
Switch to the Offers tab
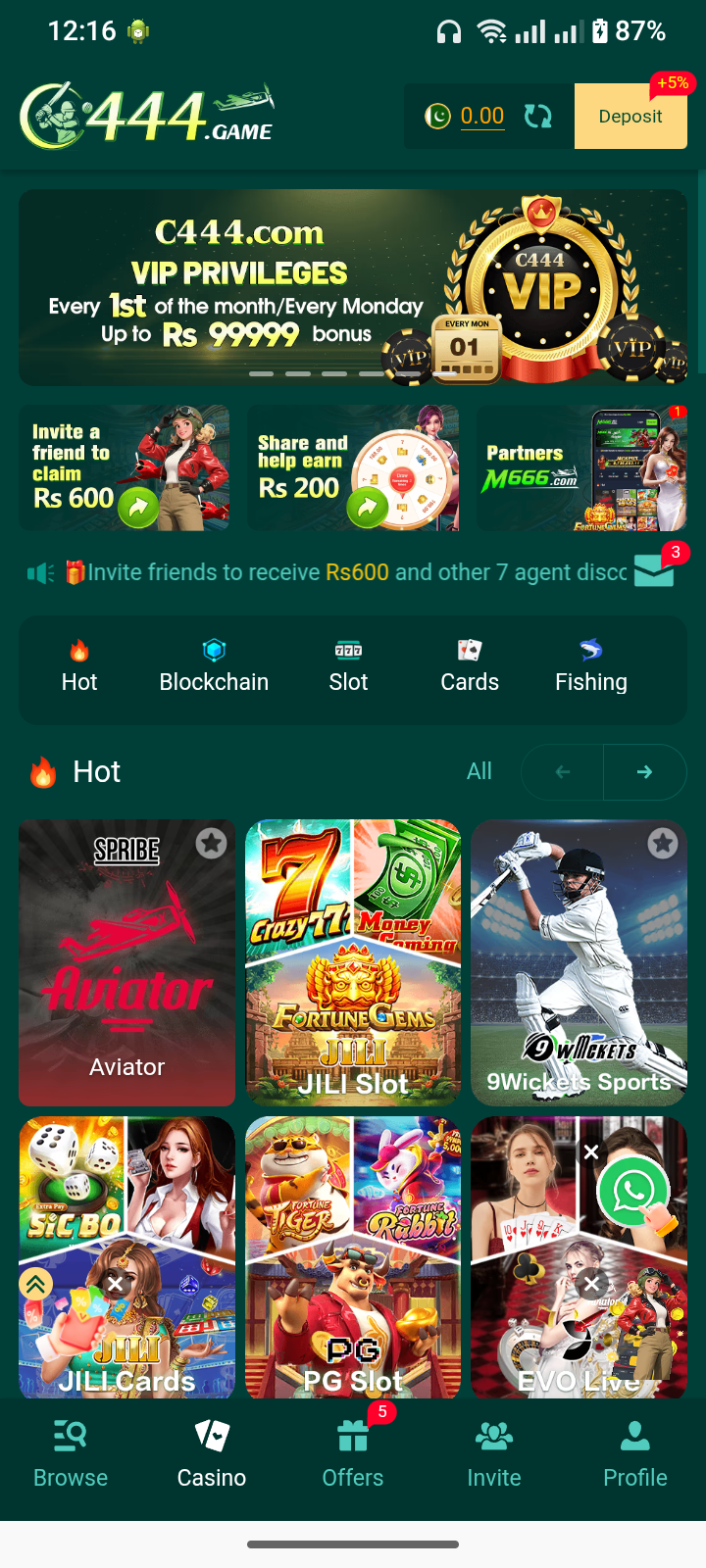coord(352,1454)
